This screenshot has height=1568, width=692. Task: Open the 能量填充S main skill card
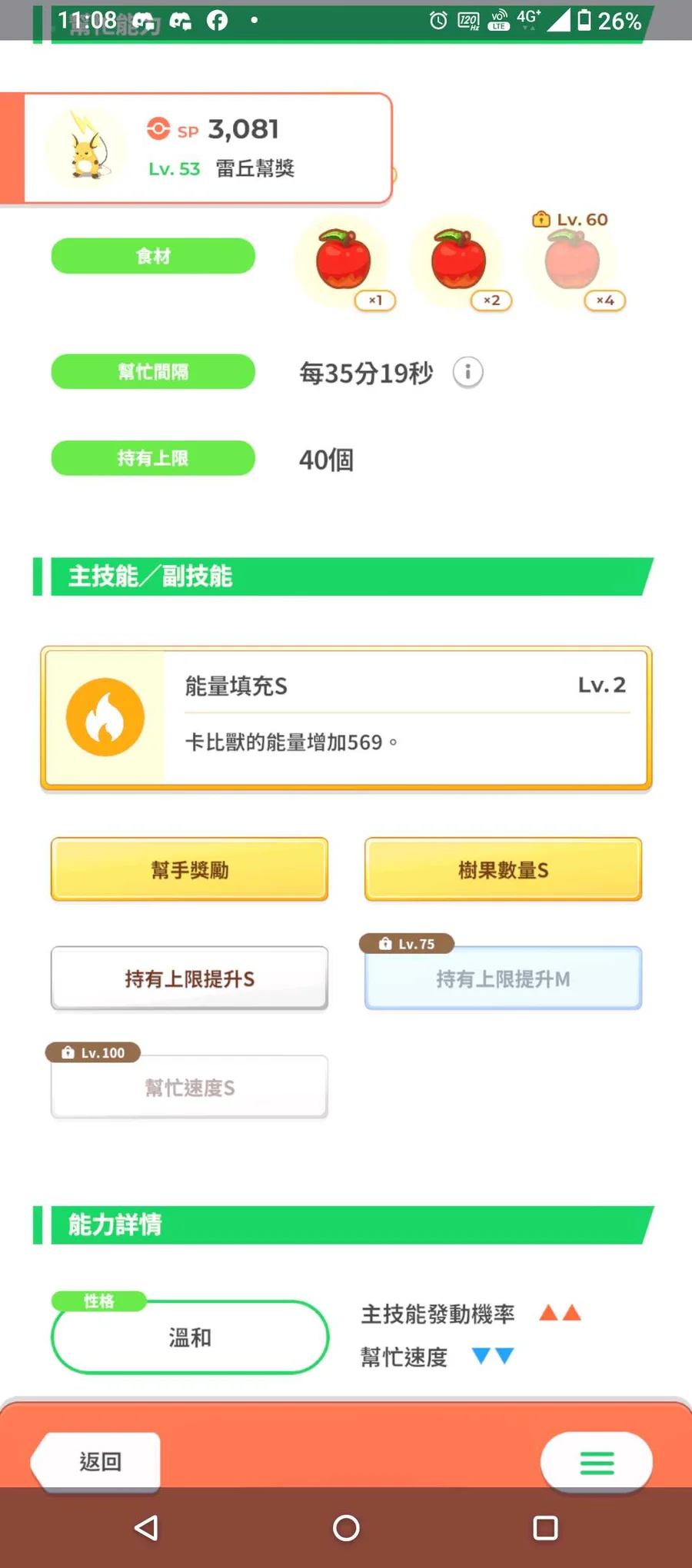point(346,719)
